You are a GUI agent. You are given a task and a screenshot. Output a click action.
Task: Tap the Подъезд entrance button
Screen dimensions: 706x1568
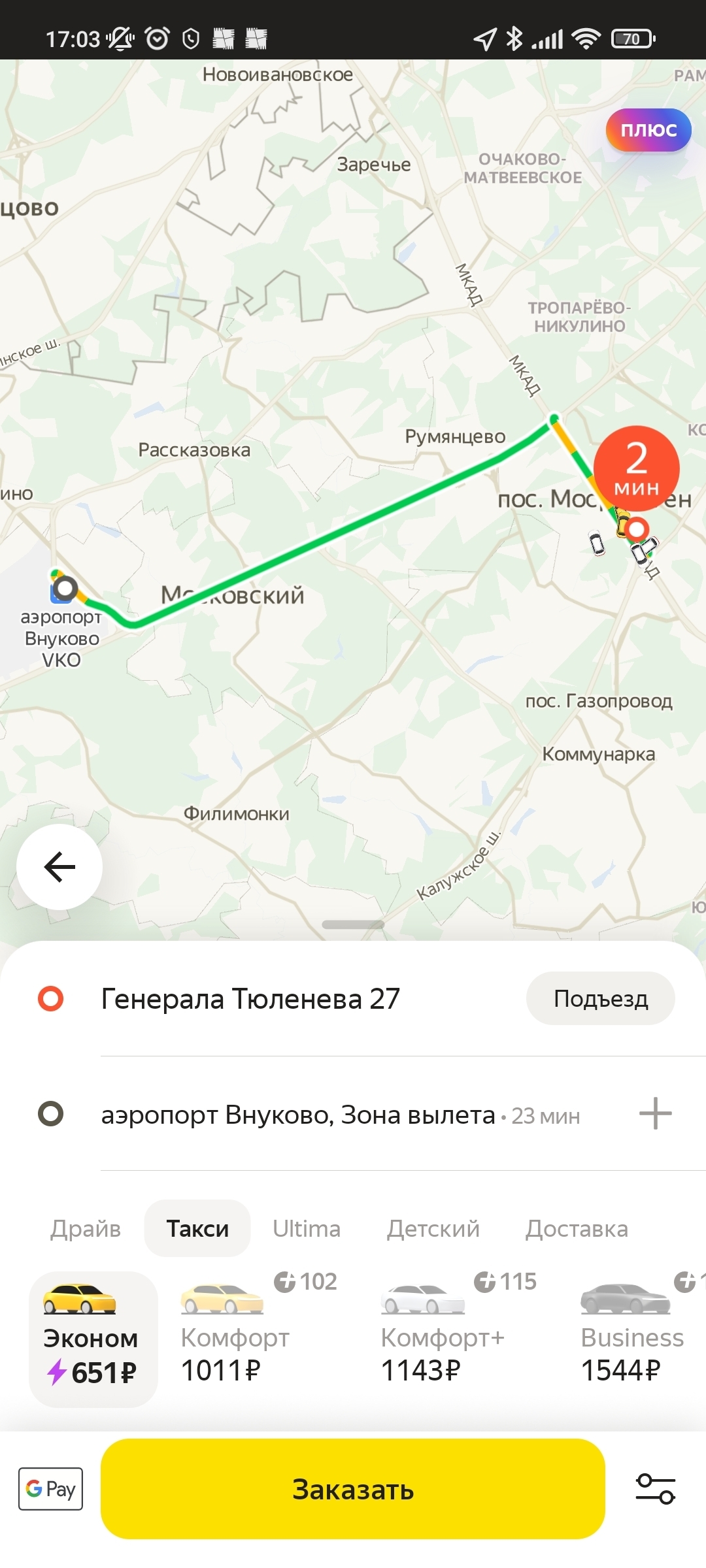tap(600, 998)
